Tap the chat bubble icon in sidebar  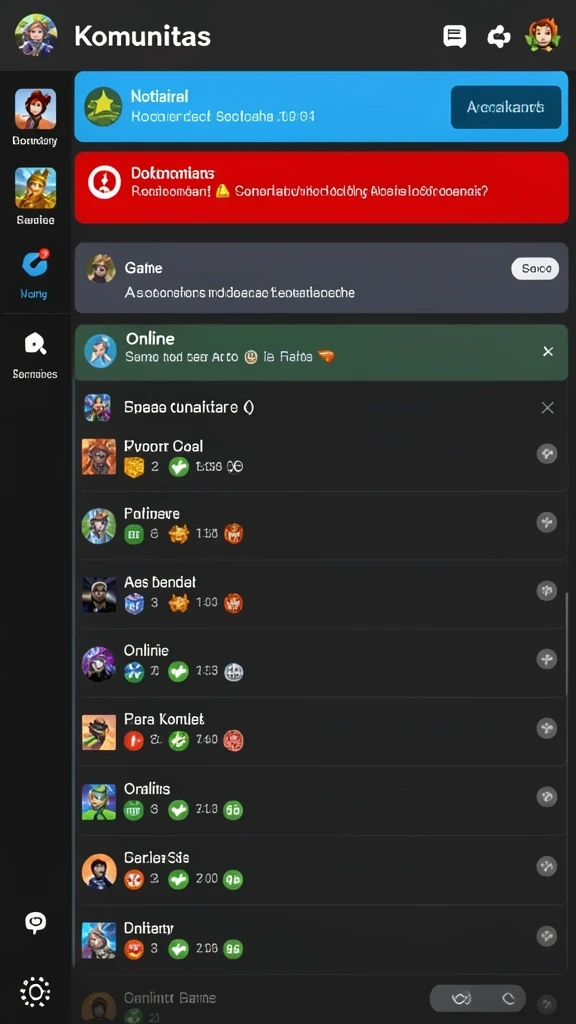[35, 922]
